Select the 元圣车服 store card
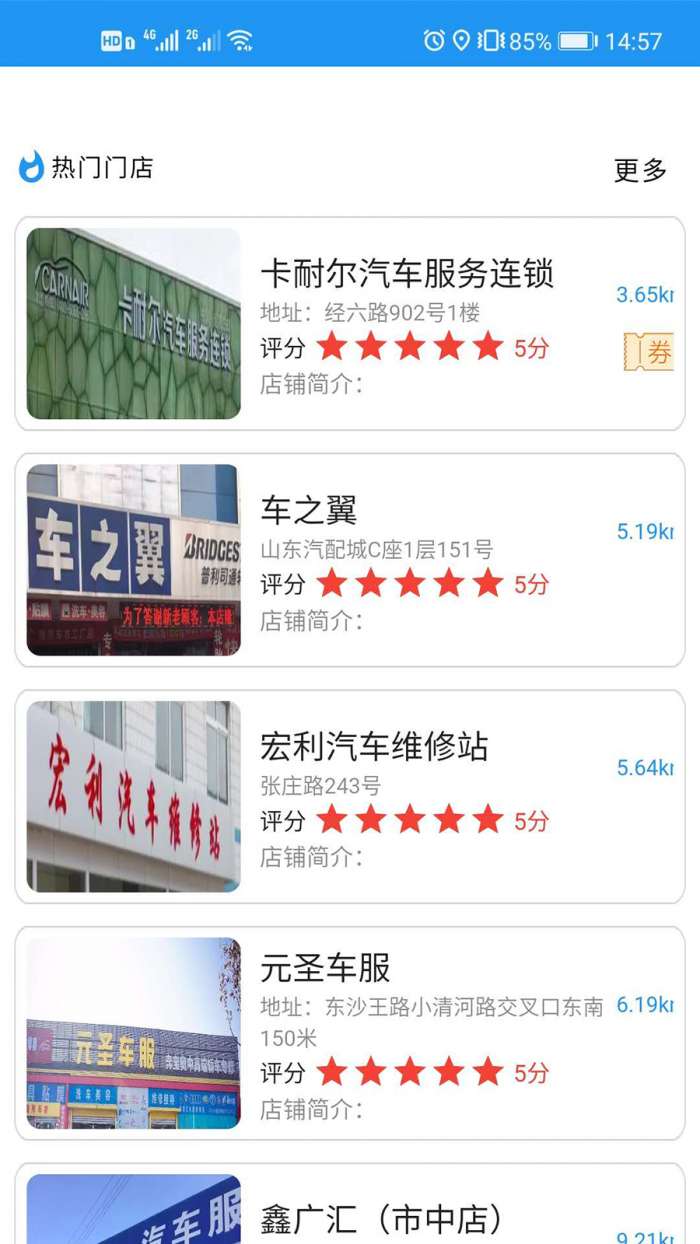 tap(349, 1032)
